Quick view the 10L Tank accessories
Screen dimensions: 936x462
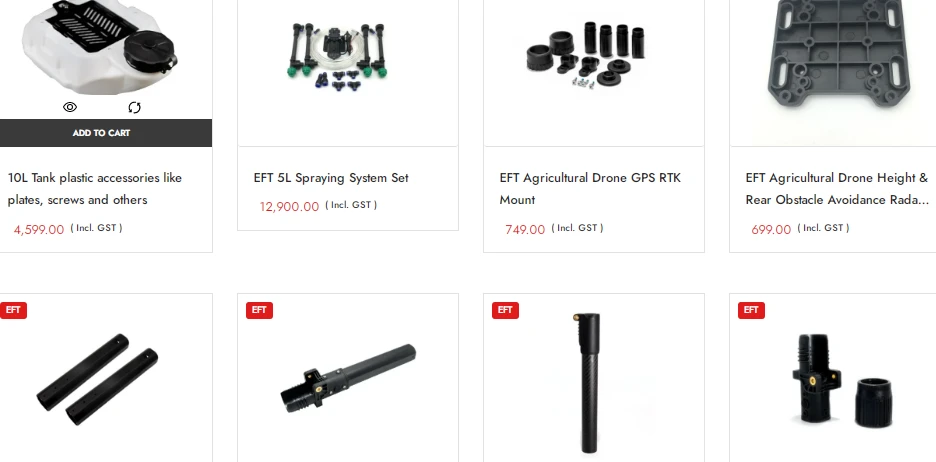coord(70,107)
